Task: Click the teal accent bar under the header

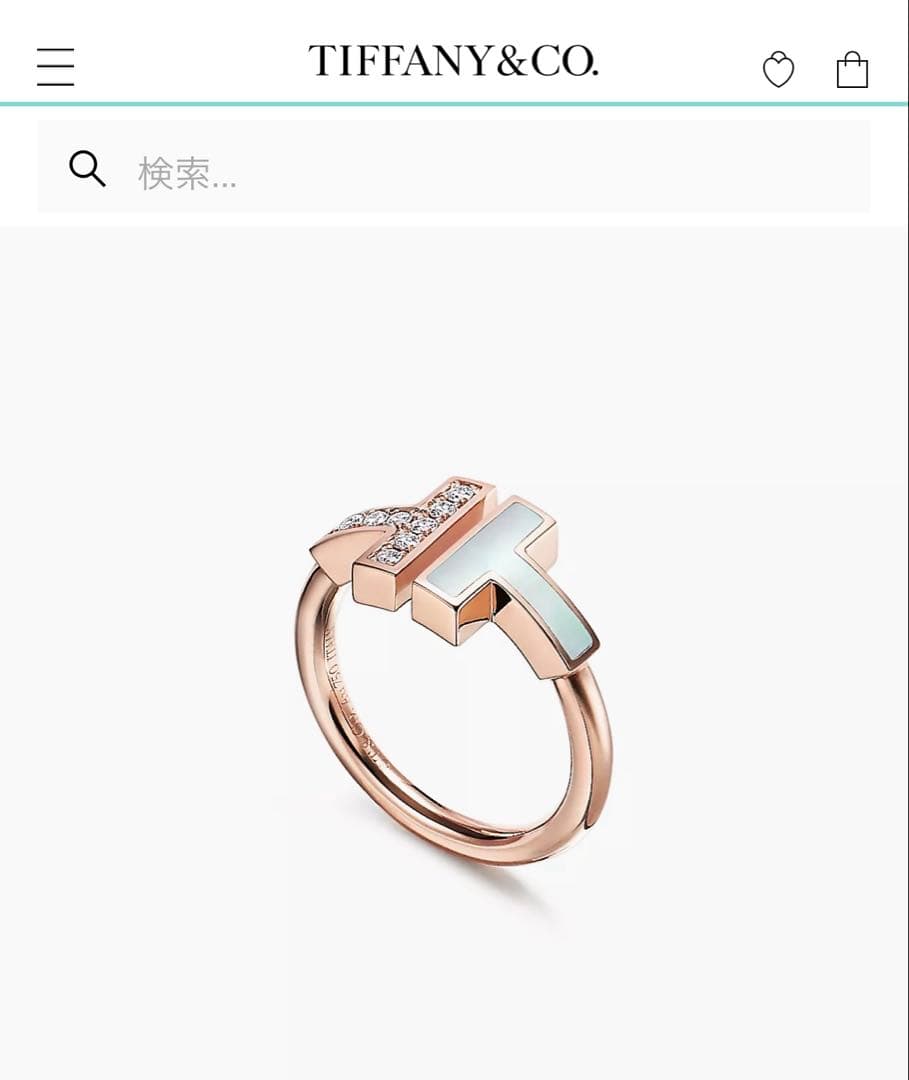Action: (x=454, y=103)
